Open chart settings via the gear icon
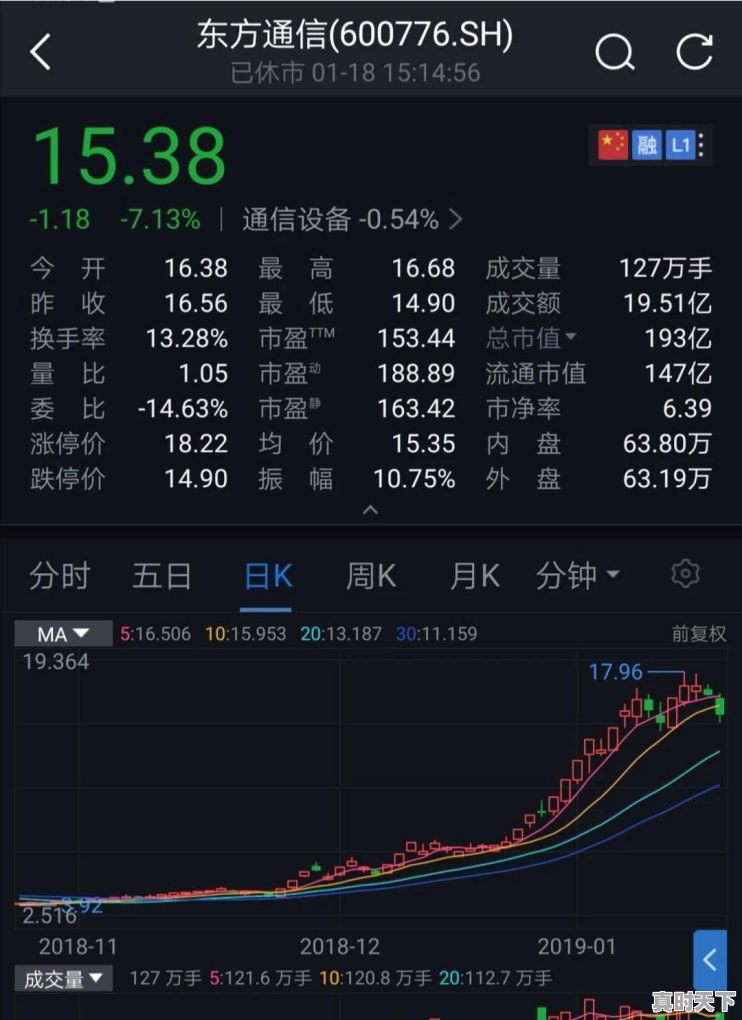Image resolution: width=742 pixels, height=1020 pixels. (685, 573)
